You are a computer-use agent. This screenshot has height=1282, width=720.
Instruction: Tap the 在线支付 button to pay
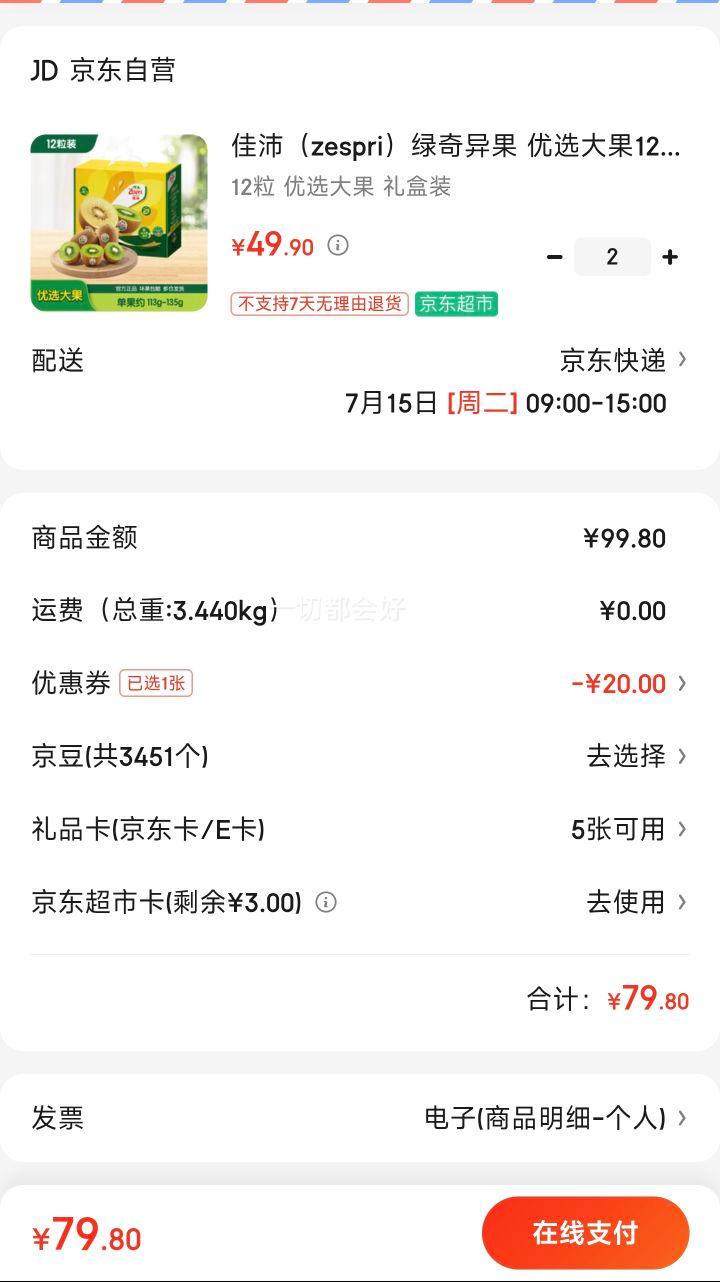pos(586,1233)
